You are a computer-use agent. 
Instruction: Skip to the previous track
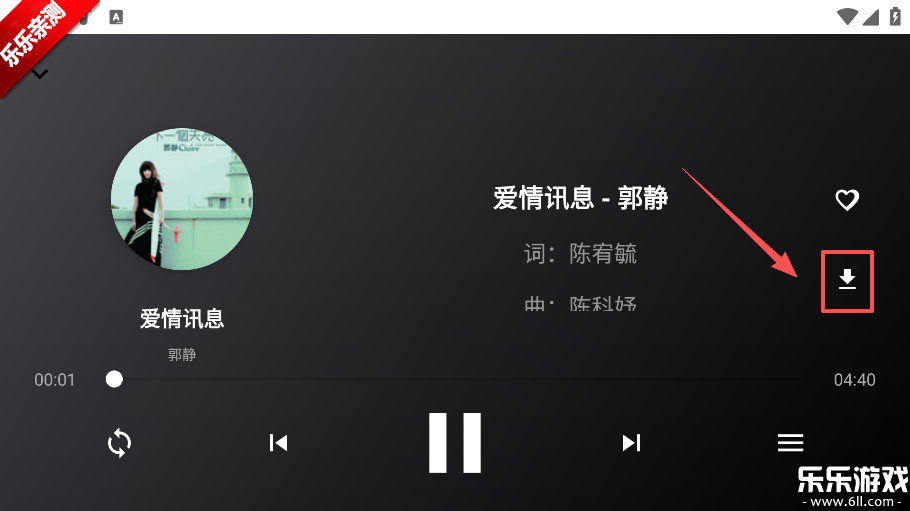click(x=278, y=442)
